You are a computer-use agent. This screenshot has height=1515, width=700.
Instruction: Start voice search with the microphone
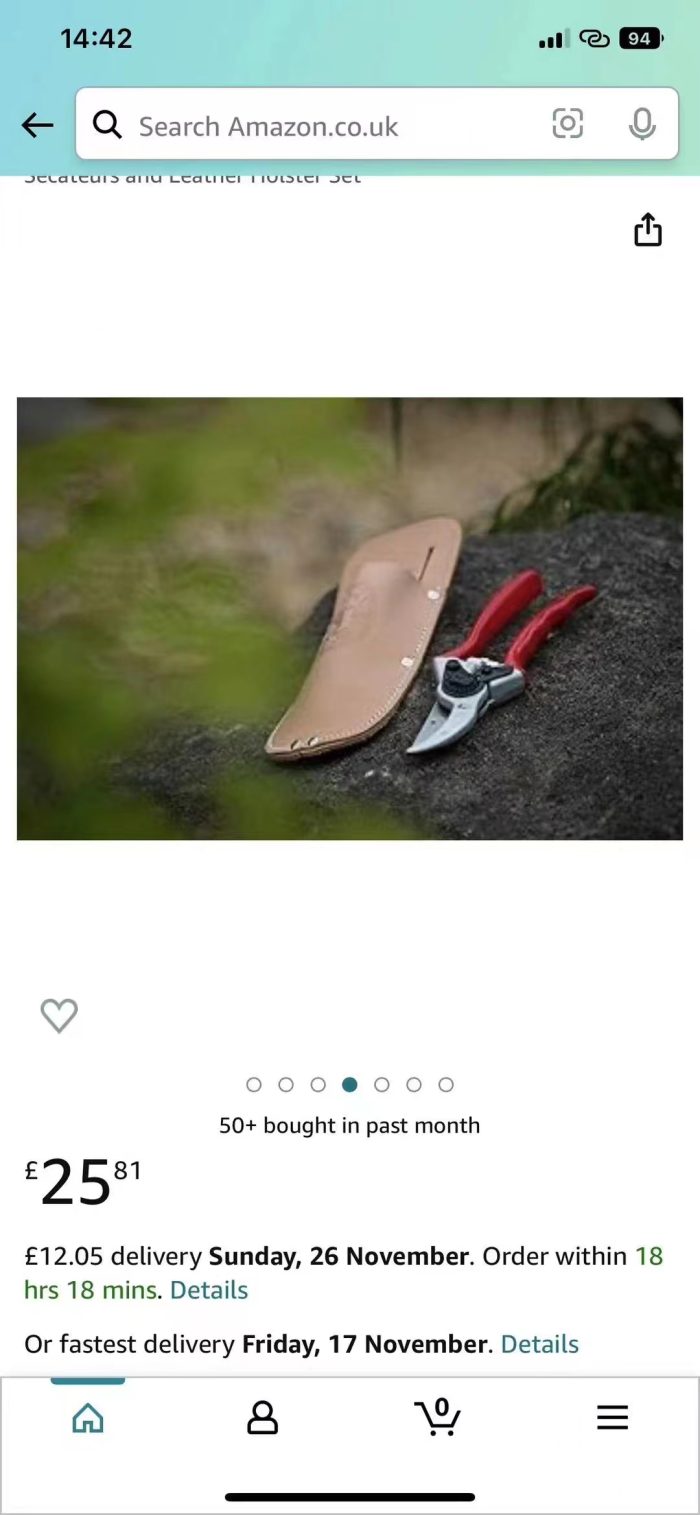[x=642, y=124]
